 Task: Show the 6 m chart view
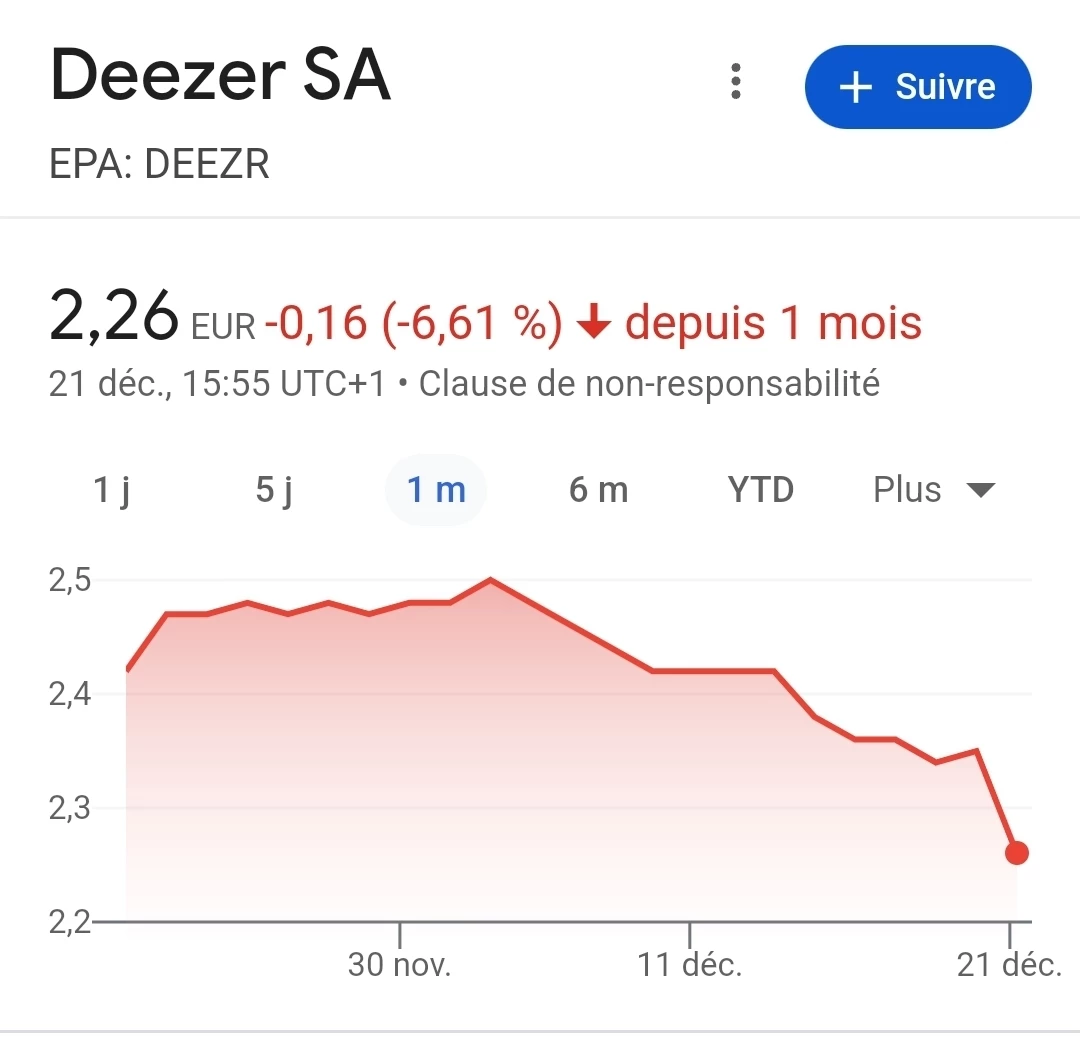click(598, 490)
